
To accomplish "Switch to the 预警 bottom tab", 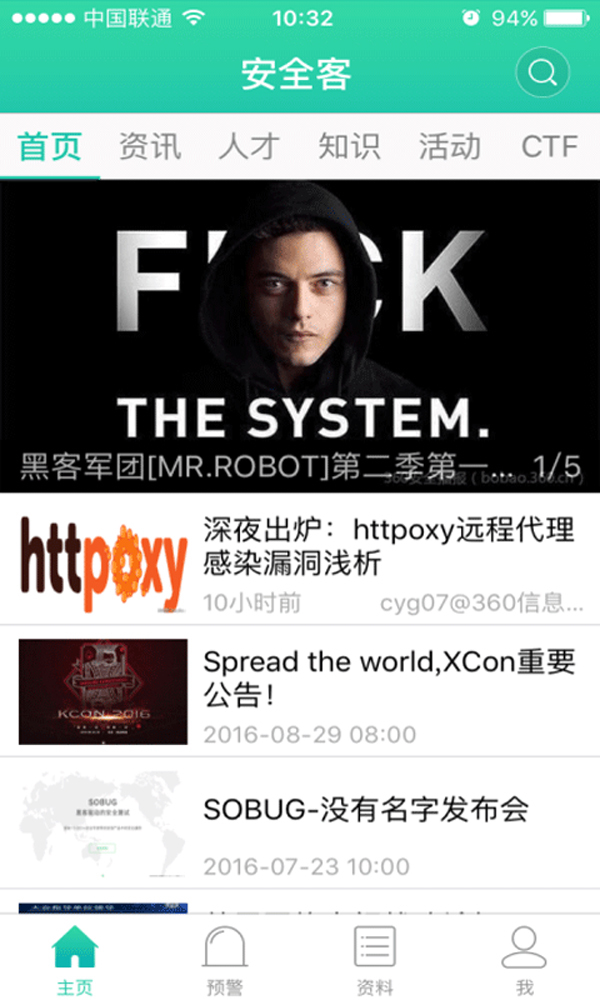I will (225, 958).
